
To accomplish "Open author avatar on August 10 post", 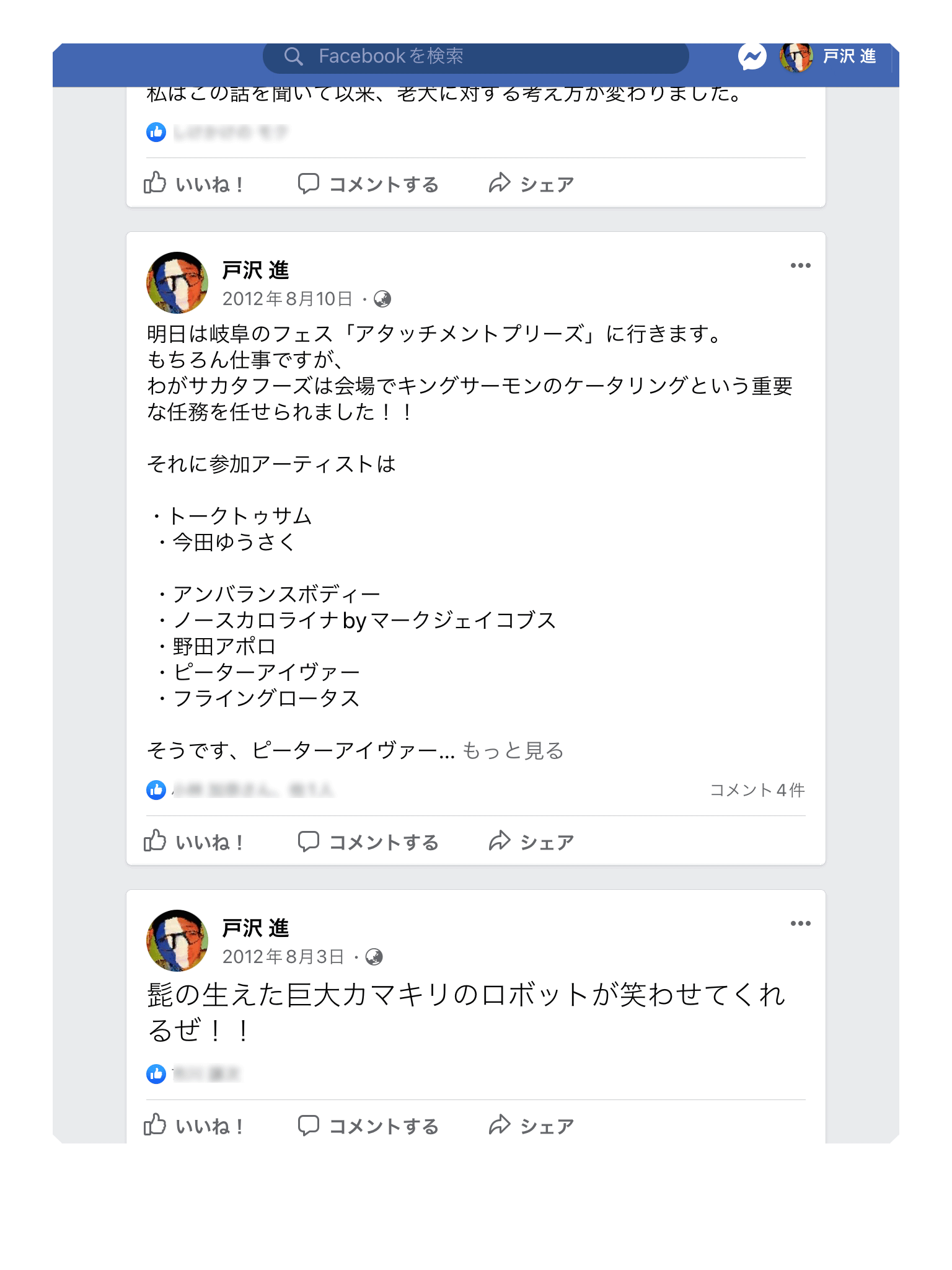I will click(177, 283).
